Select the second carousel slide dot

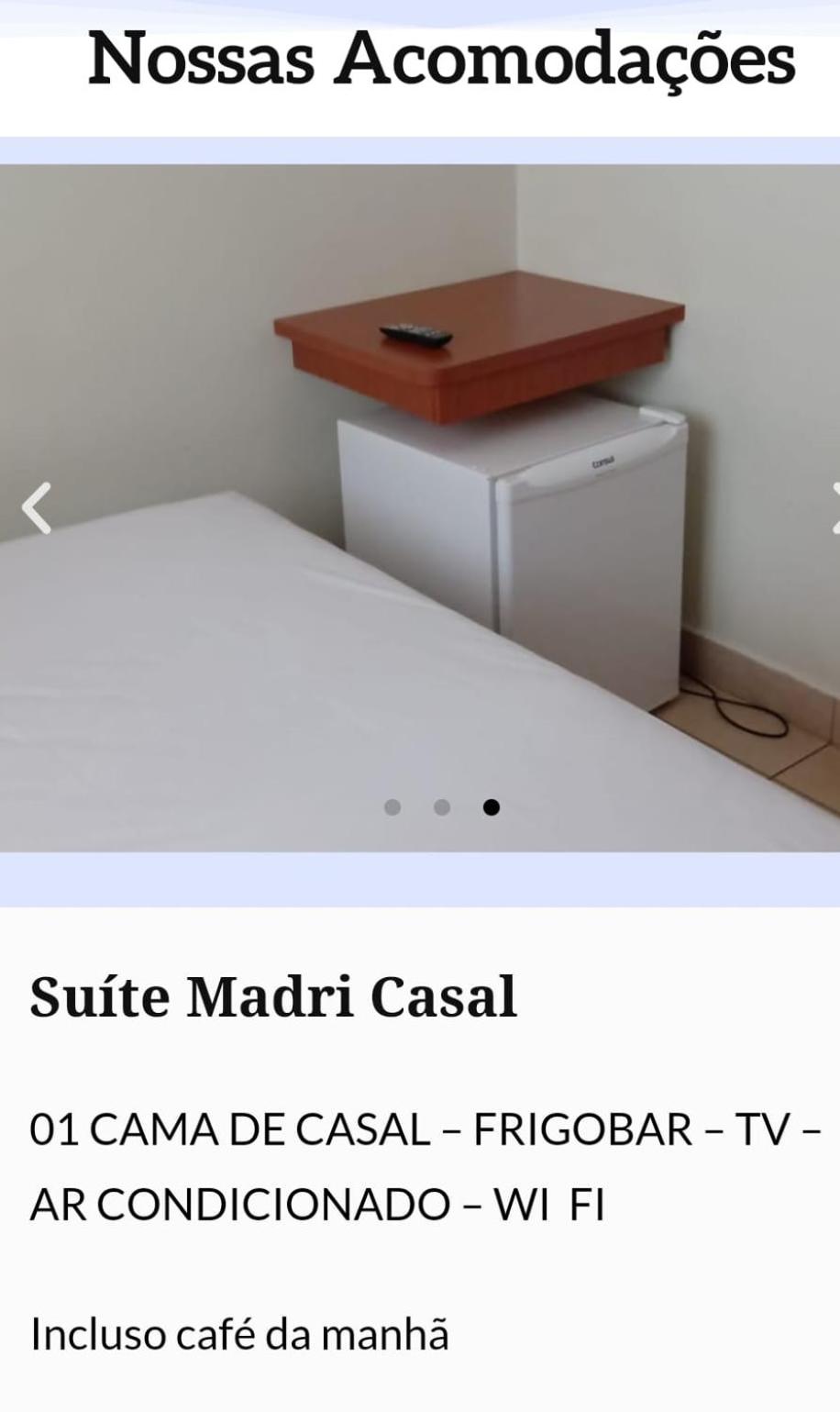tap(442, 807)
